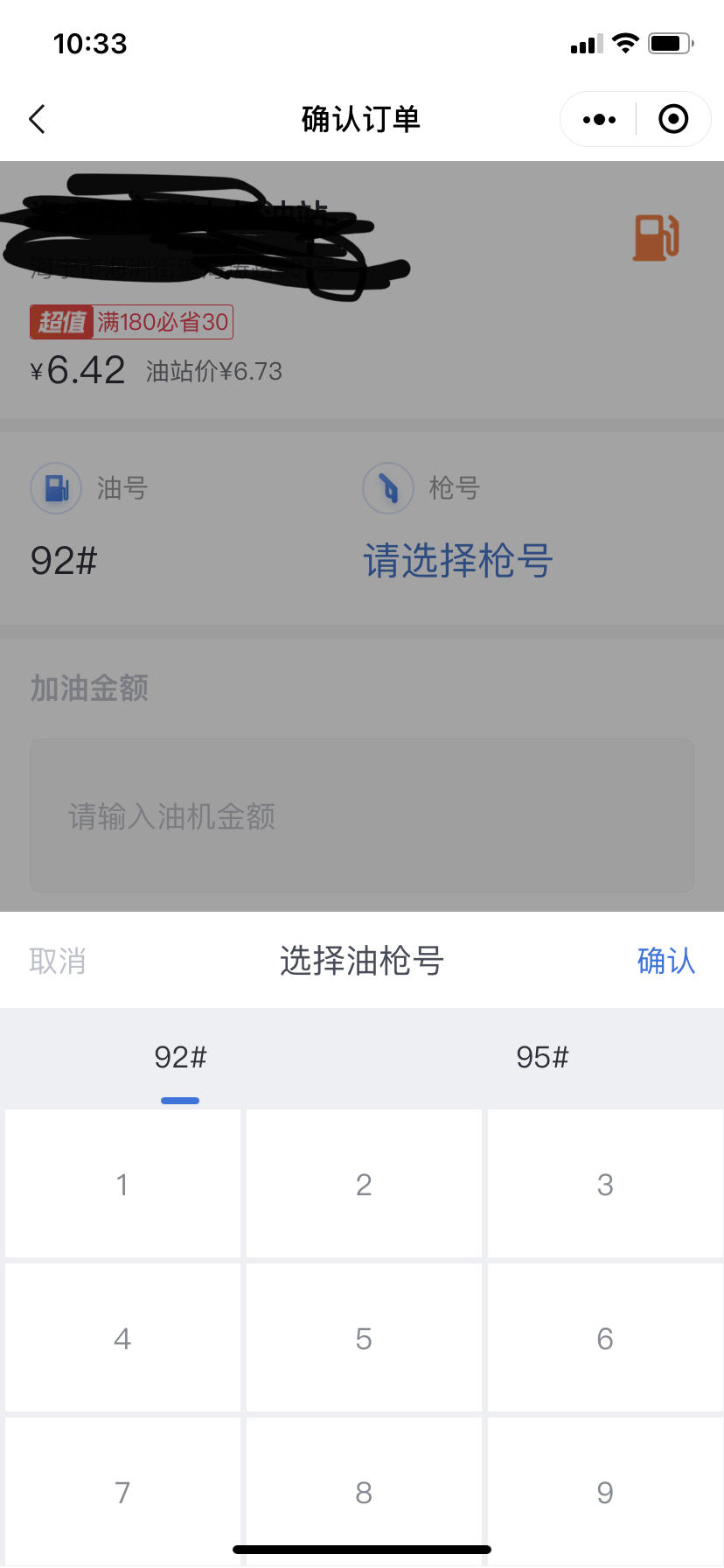
Task: Tap the Wi-Fi icon in status bar
Action: click(624, 42)
